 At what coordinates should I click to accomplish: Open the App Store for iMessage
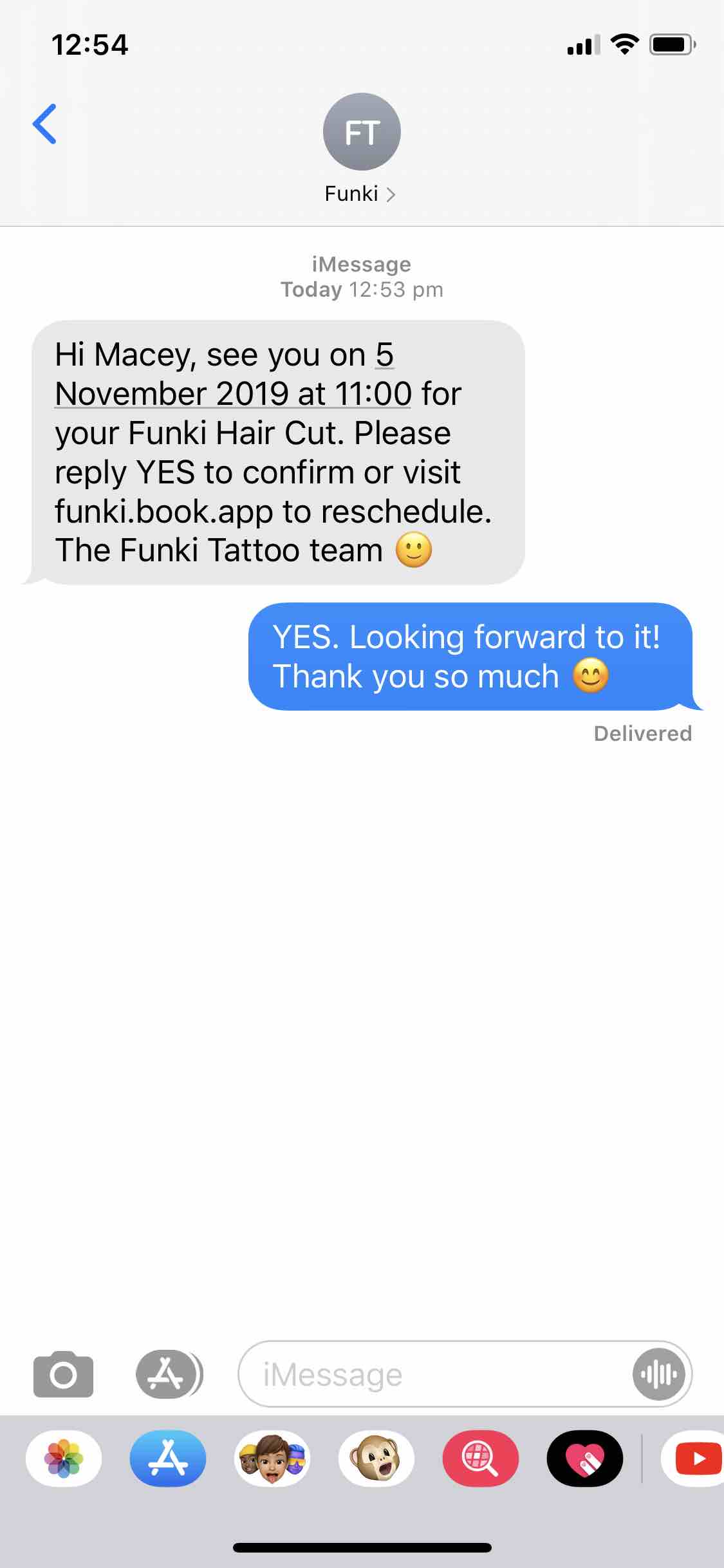[168, 1459]
